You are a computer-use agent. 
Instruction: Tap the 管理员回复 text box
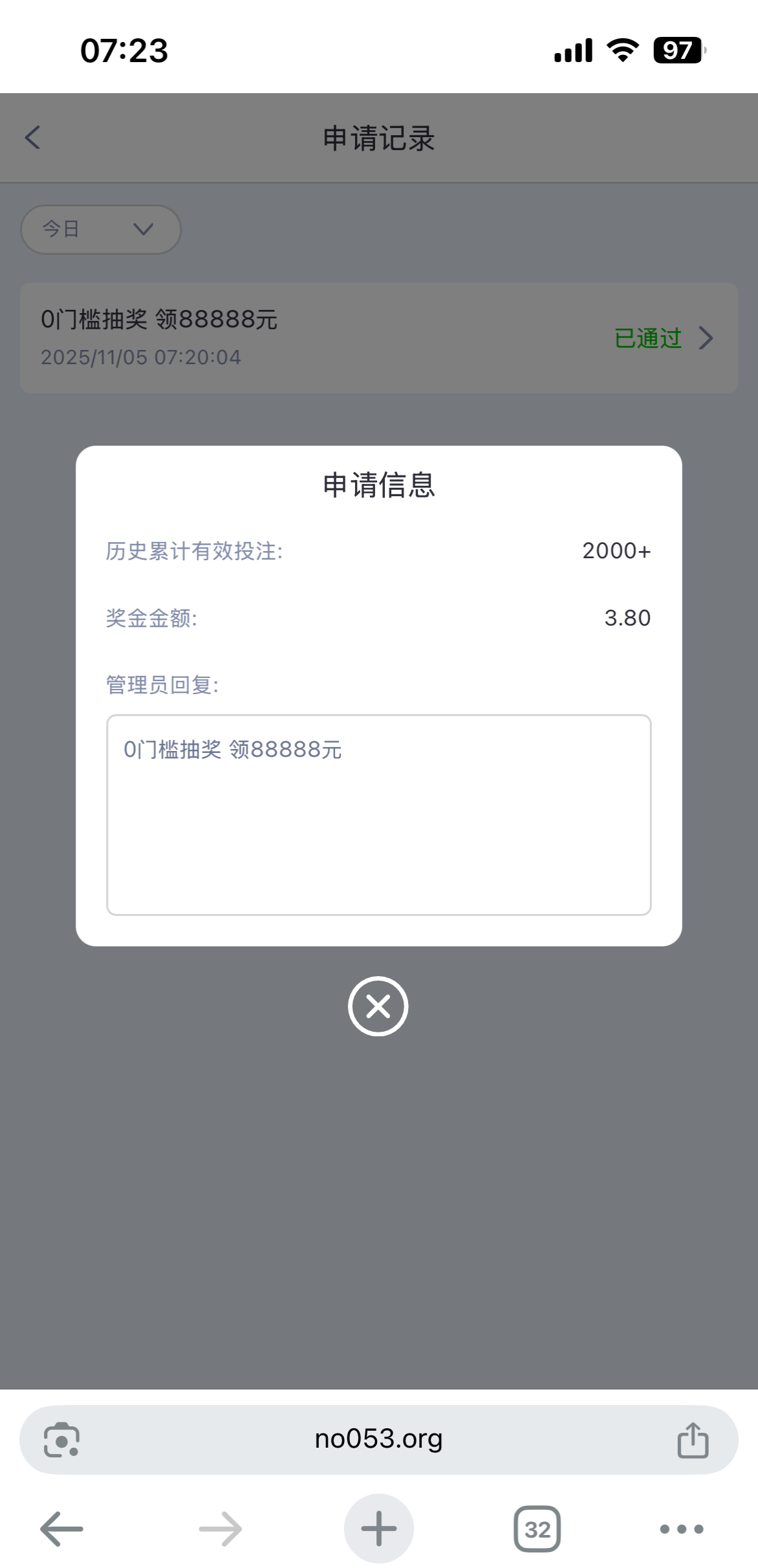tap(378, 814)
